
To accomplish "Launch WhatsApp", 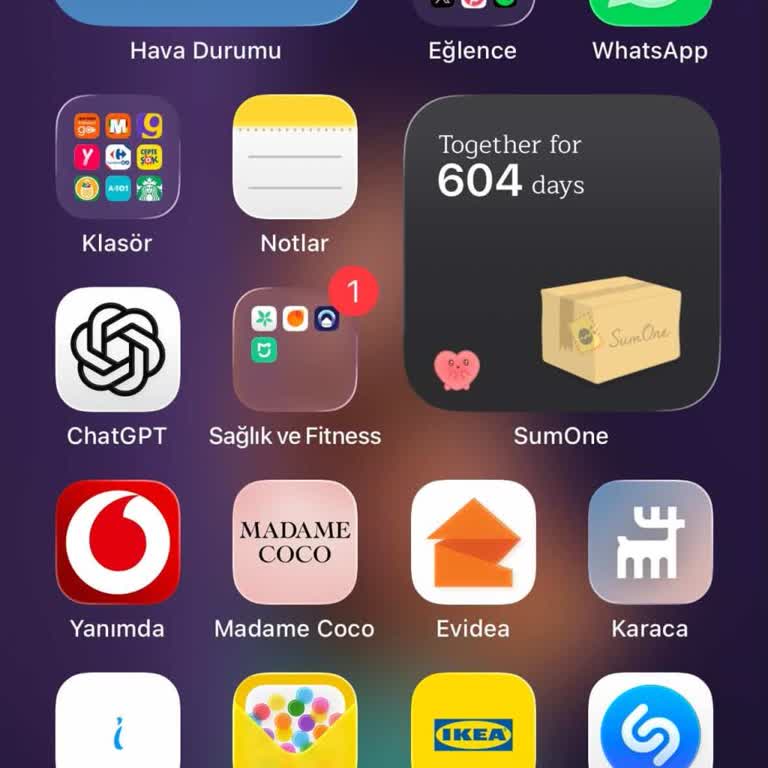I will 650,10.
